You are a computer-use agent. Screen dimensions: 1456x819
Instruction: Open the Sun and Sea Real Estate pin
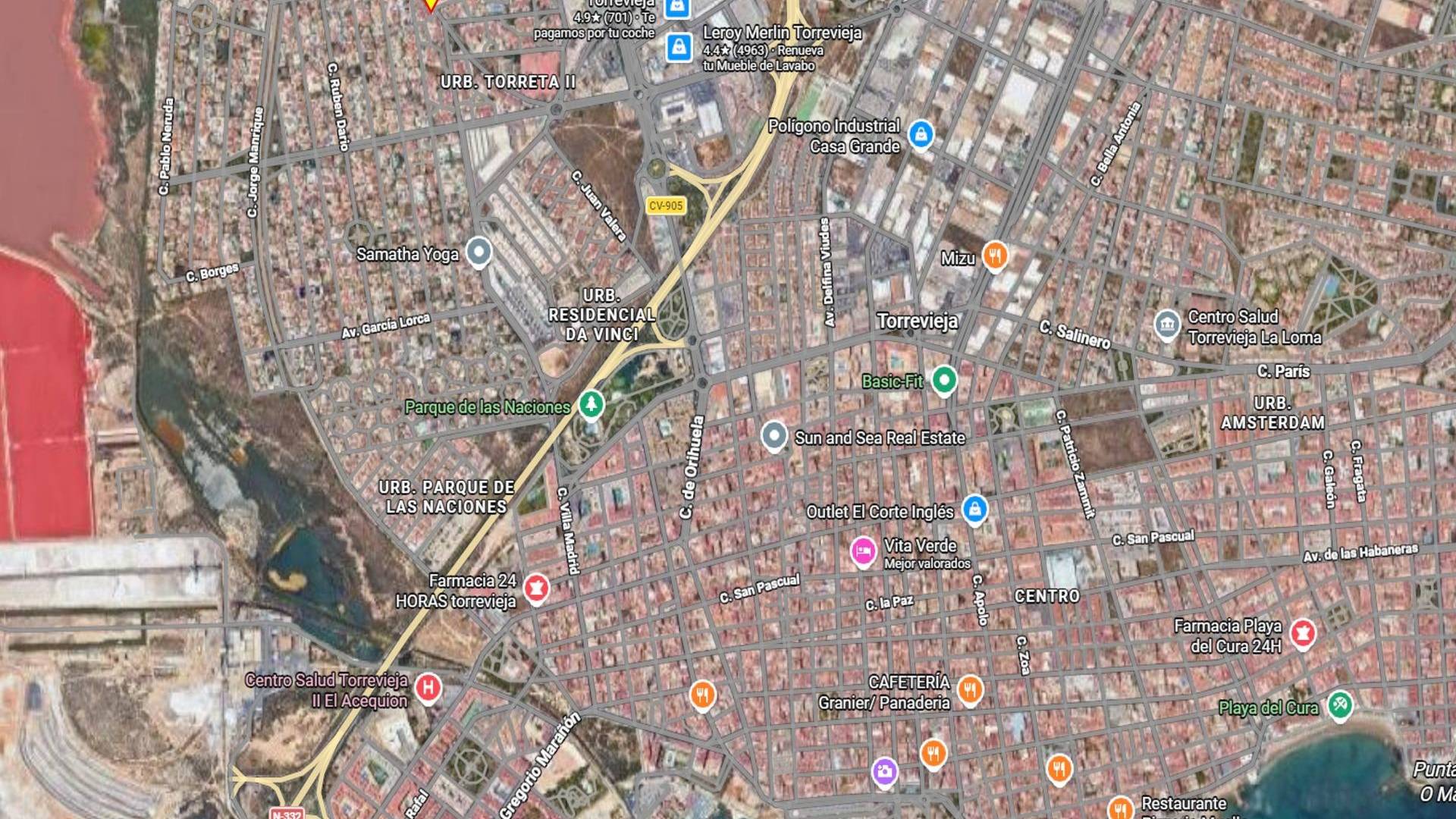773,436
